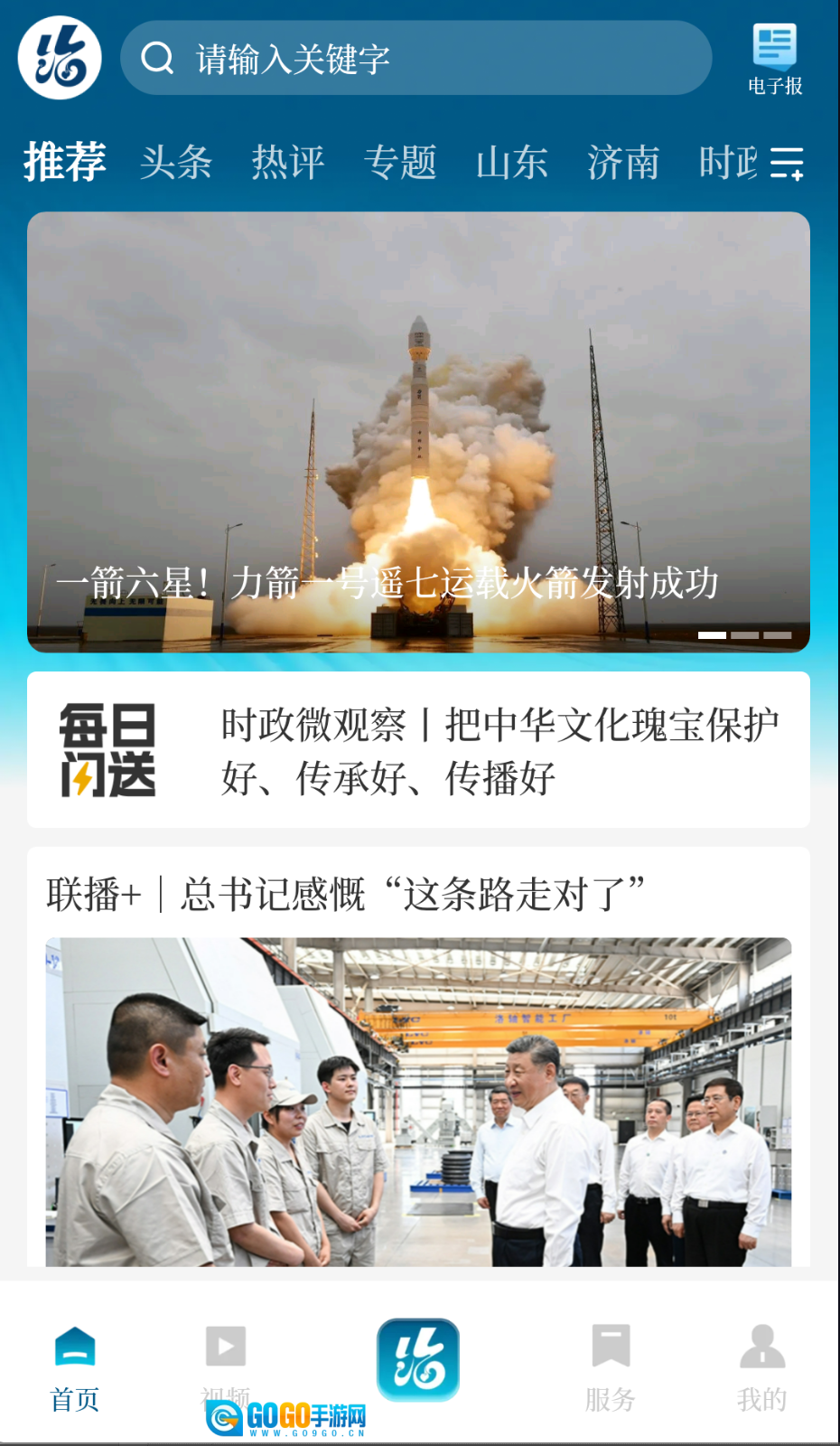Open the 专题 tab
Image resolution: width=840 pixels, height=1446 pixels.
tap(400, 163)
